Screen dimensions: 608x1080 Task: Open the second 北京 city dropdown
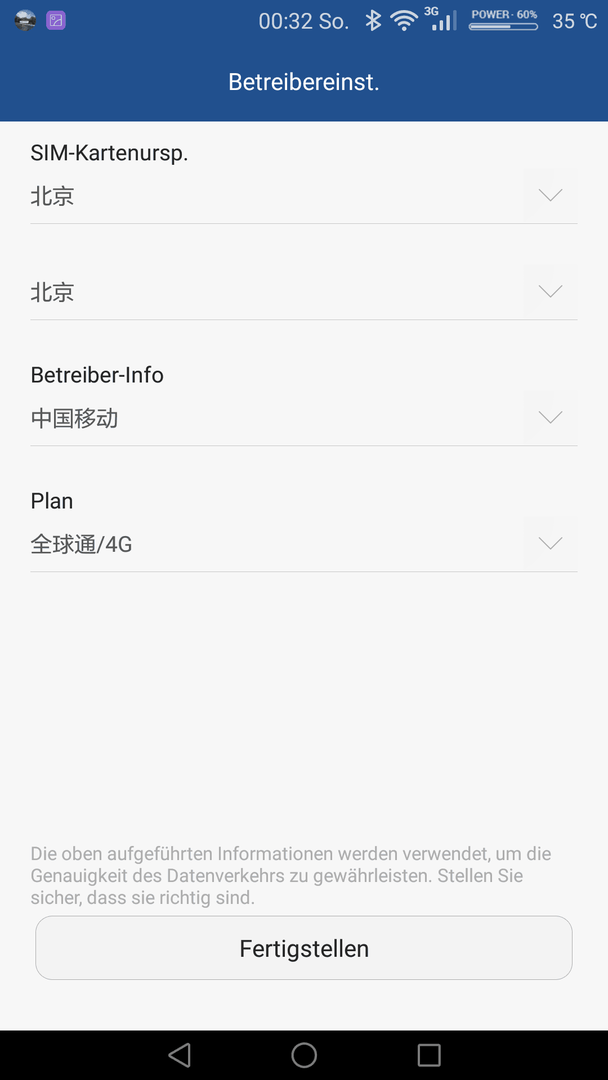point(304,292)
